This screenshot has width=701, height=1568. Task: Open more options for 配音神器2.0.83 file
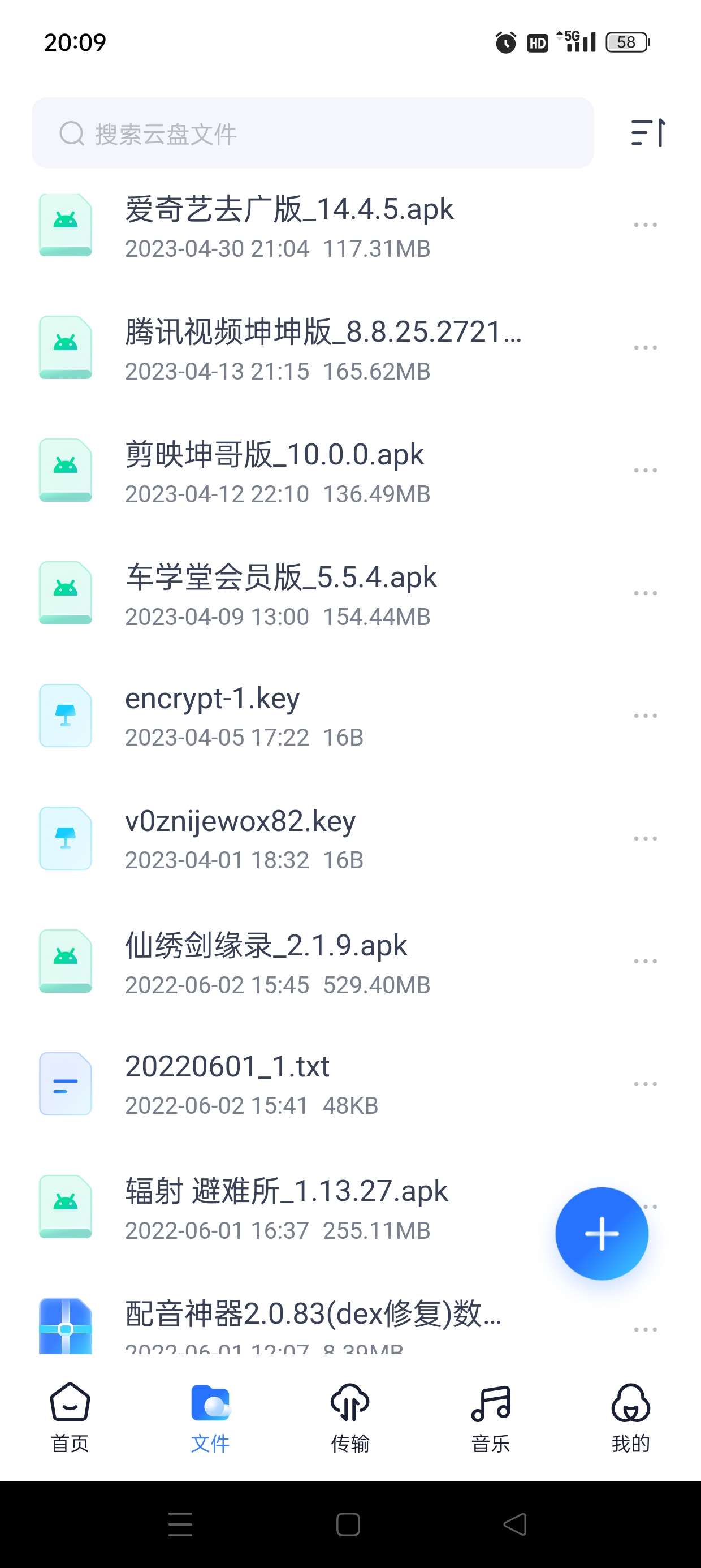click(645, 1329)
